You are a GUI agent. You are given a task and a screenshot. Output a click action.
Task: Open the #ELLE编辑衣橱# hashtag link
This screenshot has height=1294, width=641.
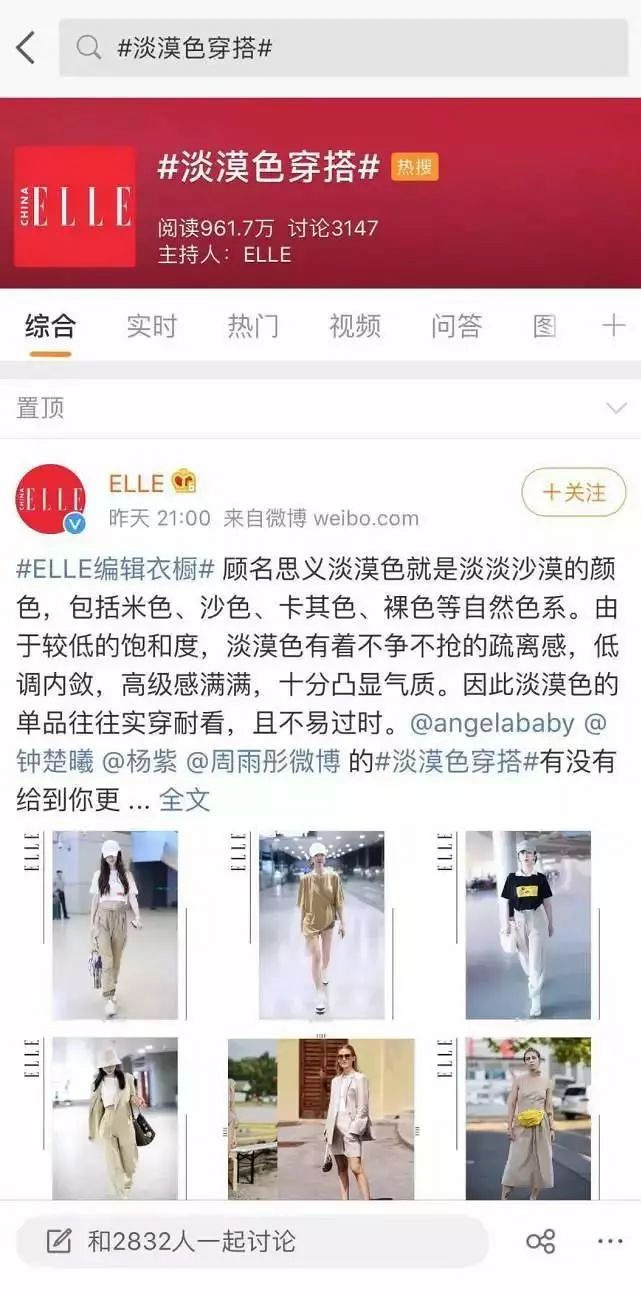click(116, 569)
